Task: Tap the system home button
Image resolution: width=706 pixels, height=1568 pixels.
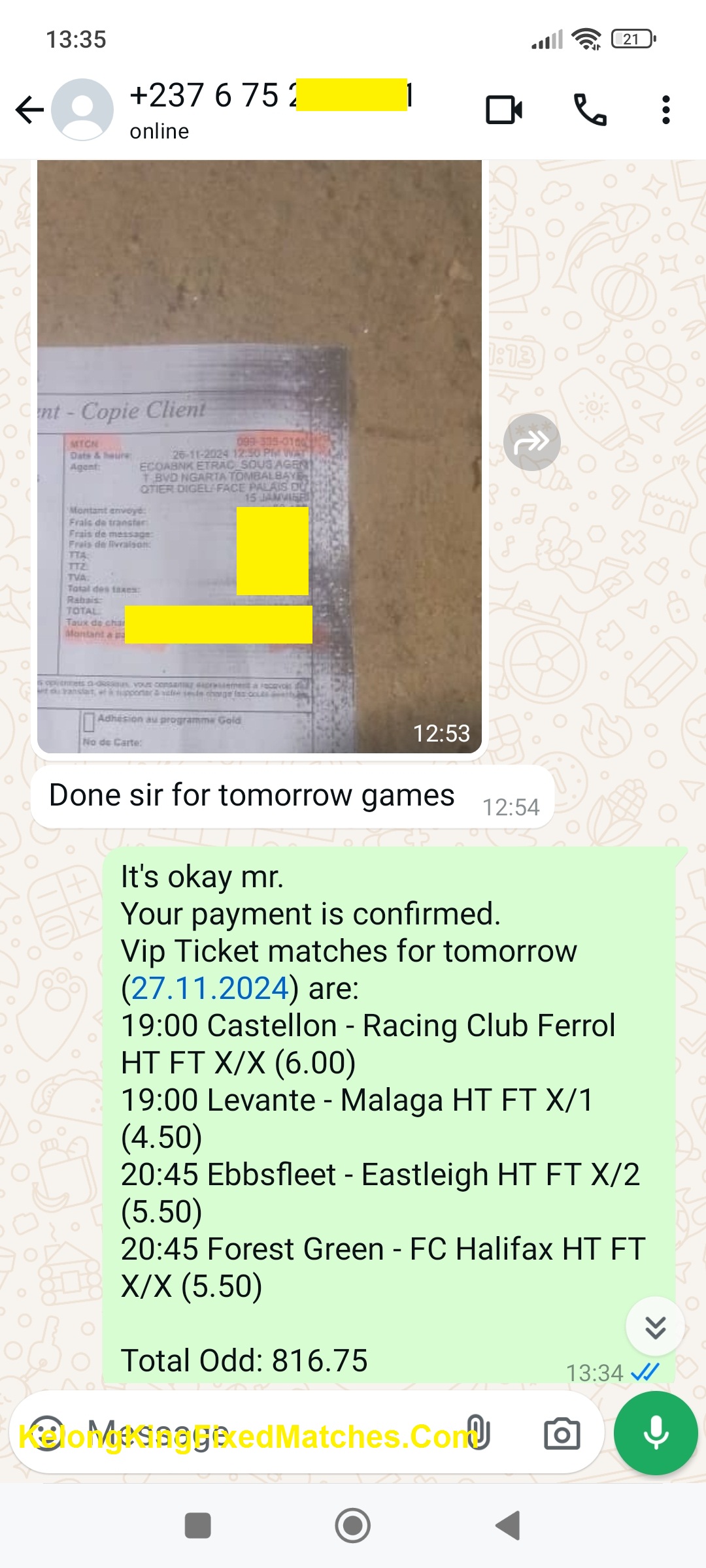Action: tap(352, 1526)
